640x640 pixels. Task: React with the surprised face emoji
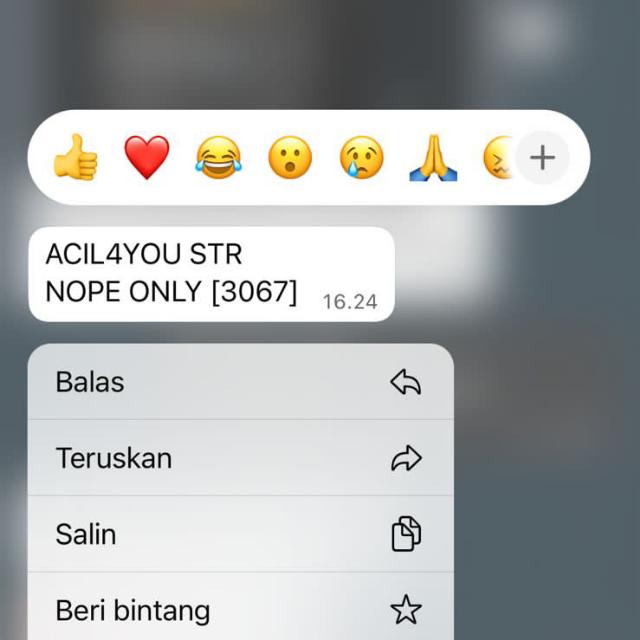point(290,158)
